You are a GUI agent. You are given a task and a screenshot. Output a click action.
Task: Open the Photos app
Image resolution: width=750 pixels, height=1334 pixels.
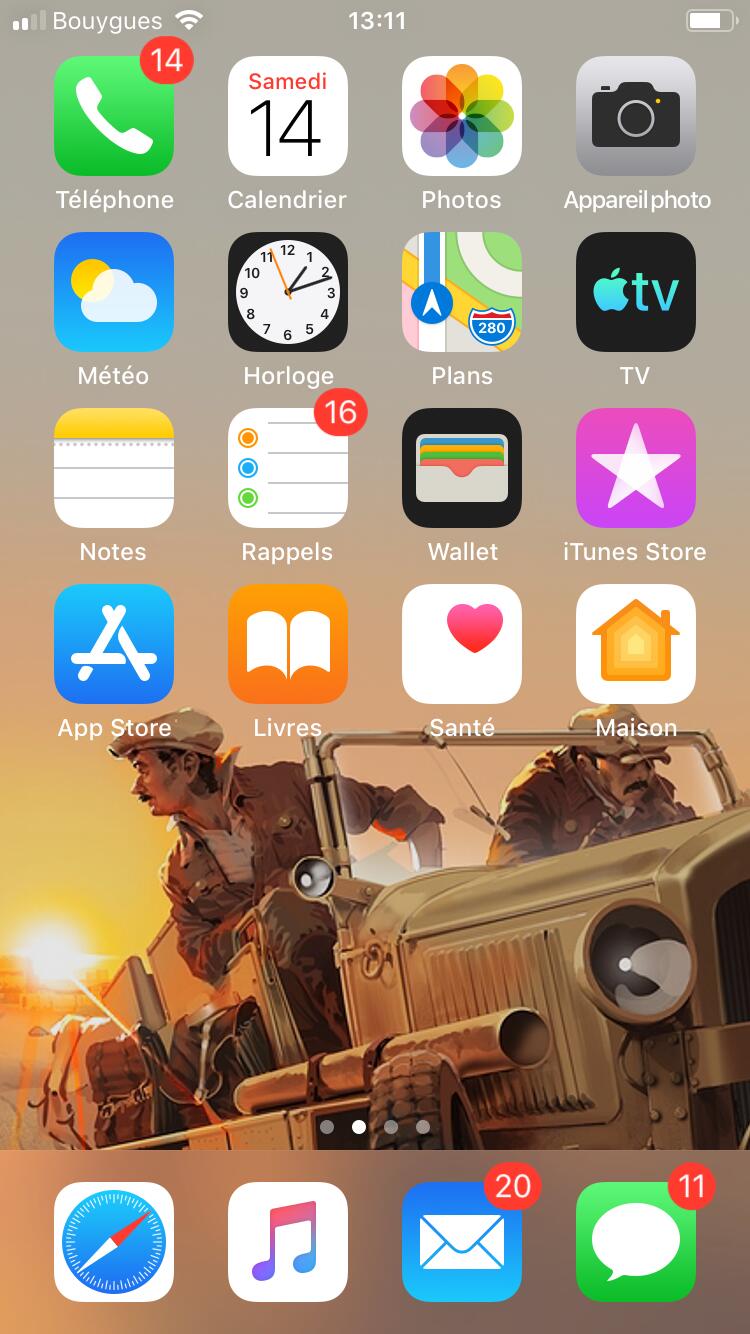coord(462,116)
